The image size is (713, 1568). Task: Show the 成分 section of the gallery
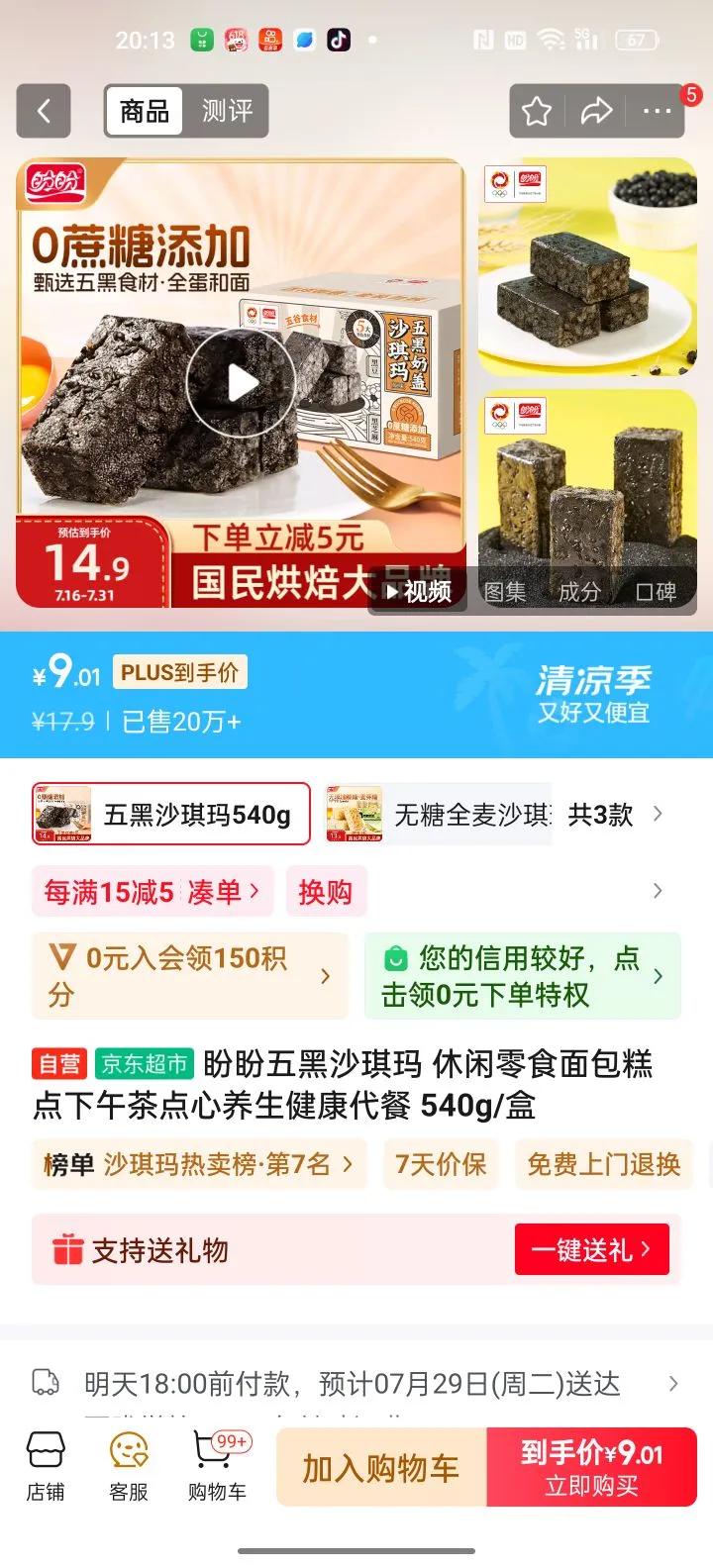579,592
